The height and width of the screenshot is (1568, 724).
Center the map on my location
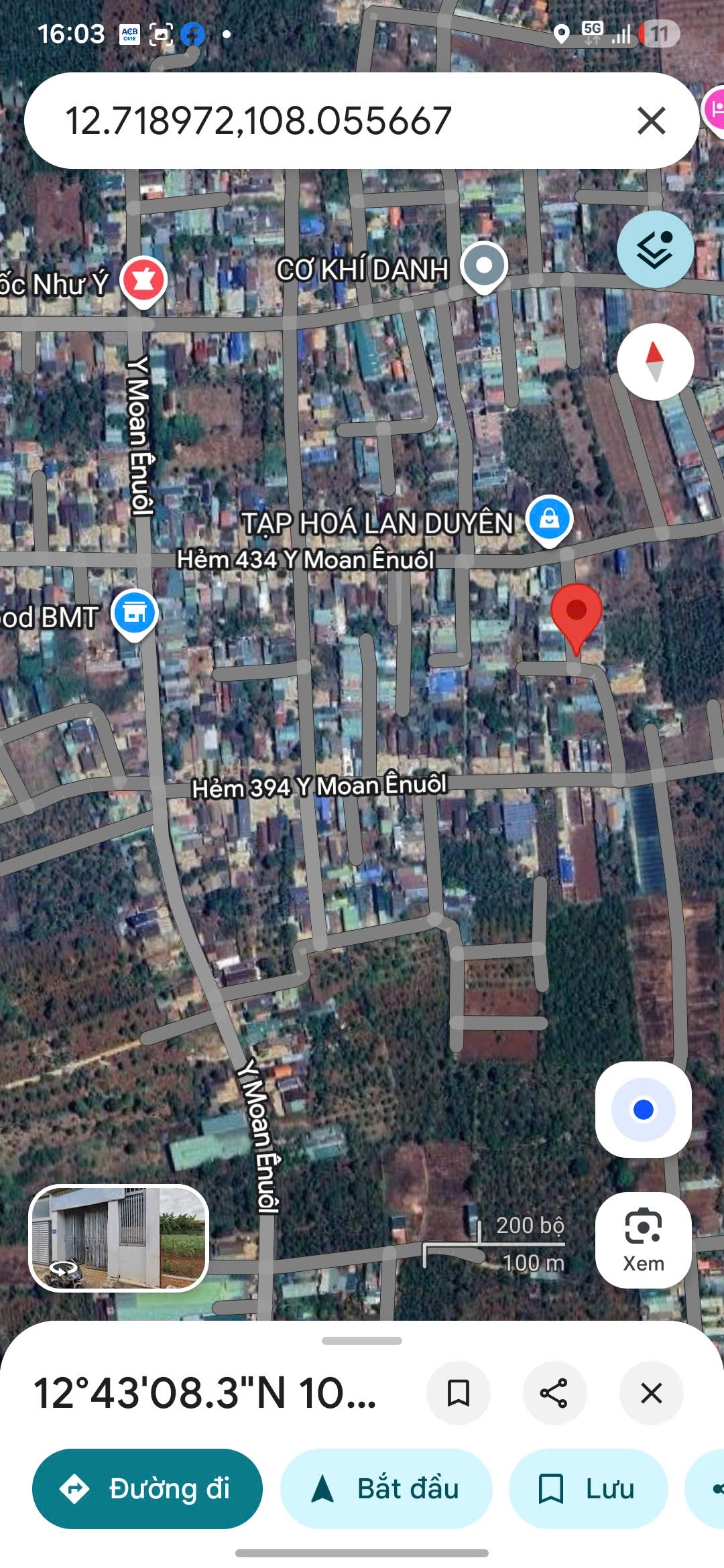point(643,1110)
